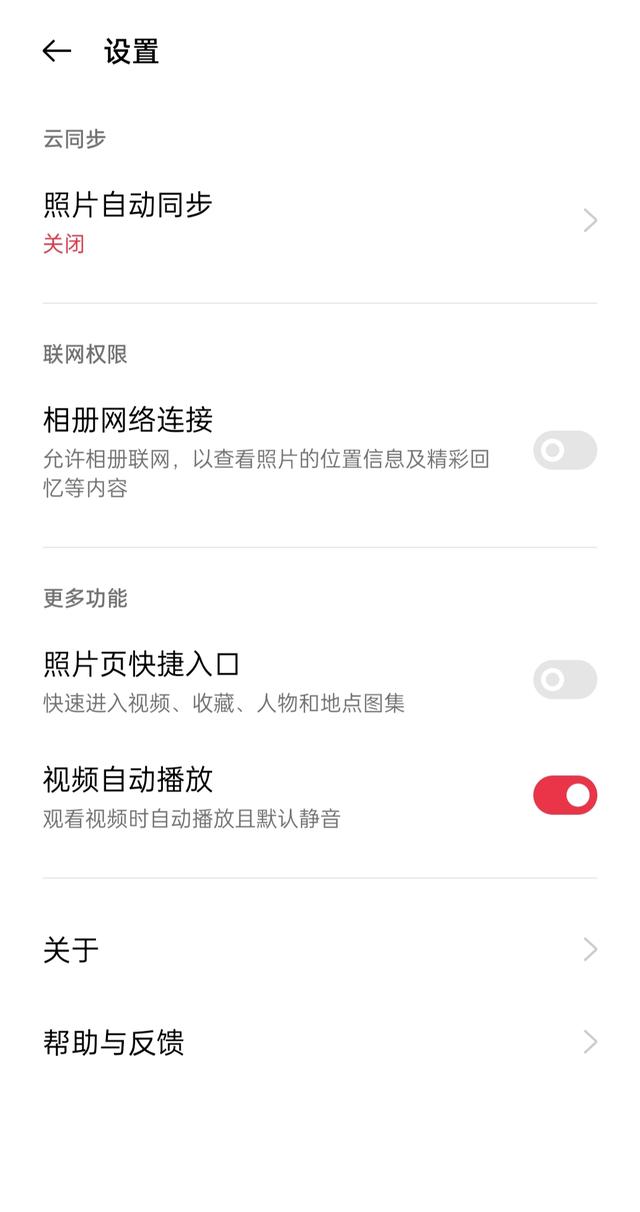Viewport: 640px width, 1212px height.
Task: Go back from the 设置 page
Action: [x=57, y=51]
